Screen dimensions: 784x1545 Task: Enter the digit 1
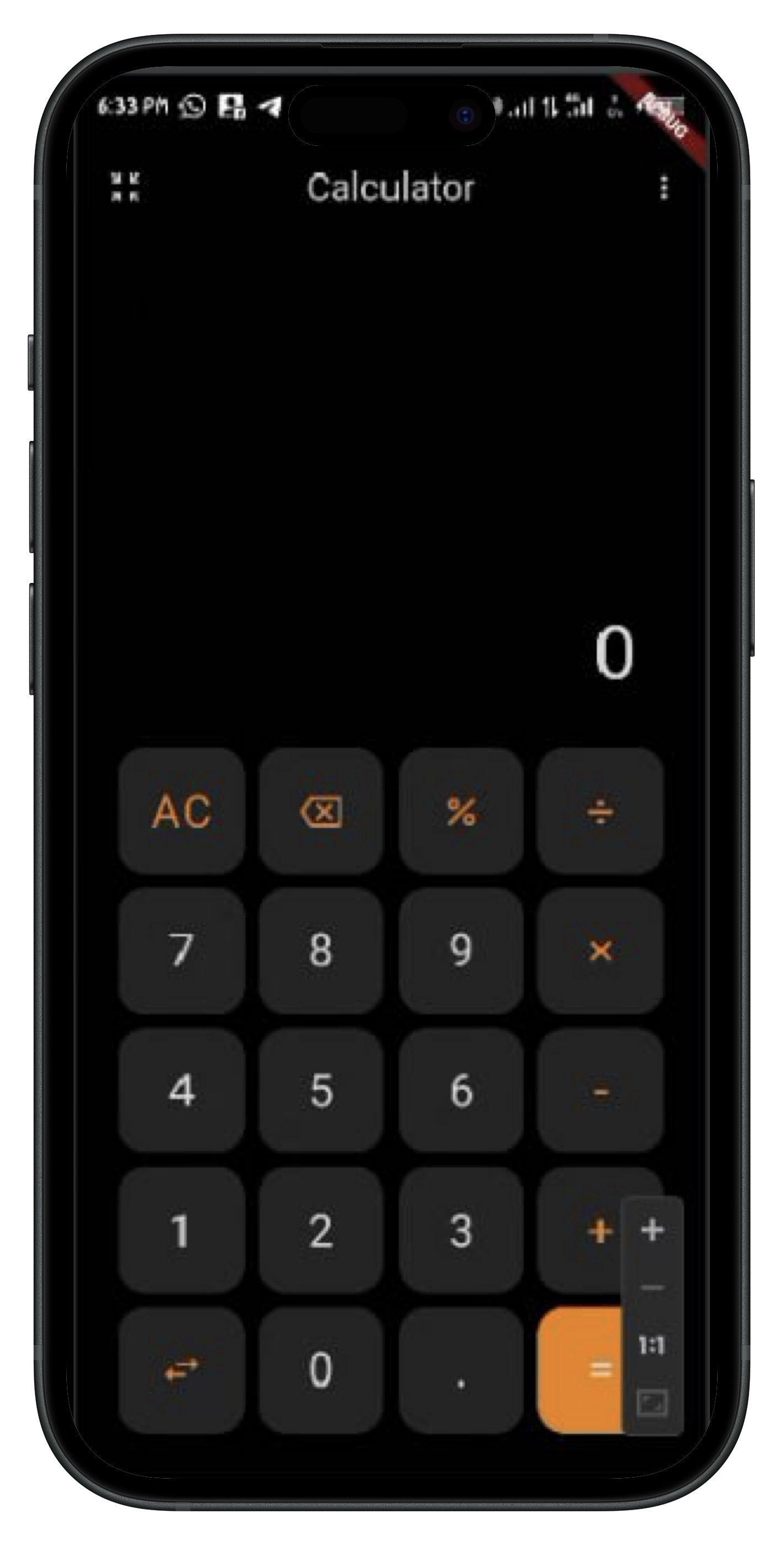click(182, 1230)
